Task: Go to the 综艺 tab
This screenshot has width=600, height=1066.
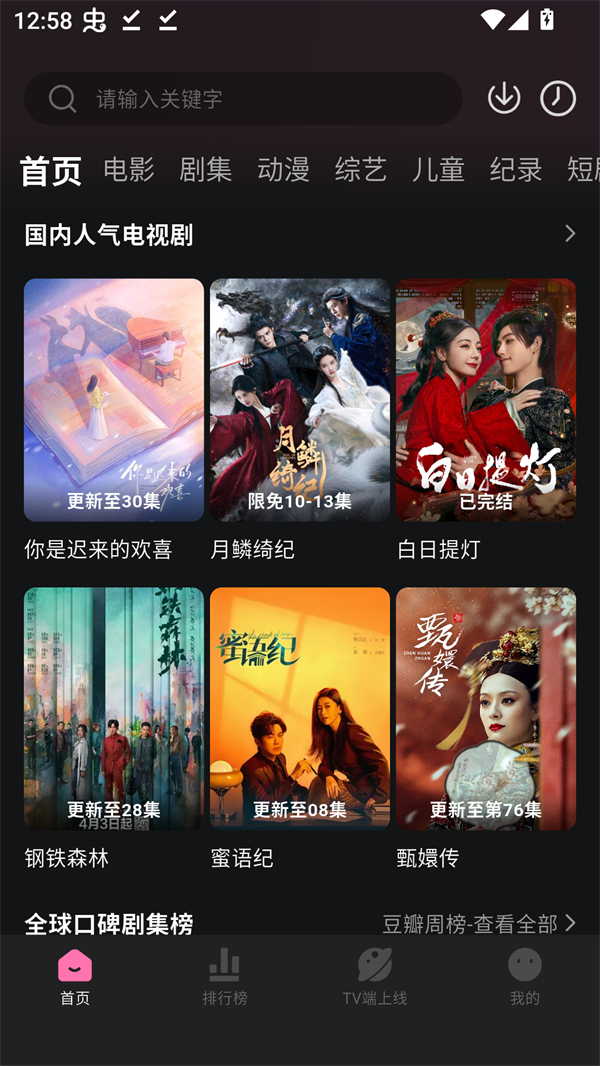Action: (361, 170)
